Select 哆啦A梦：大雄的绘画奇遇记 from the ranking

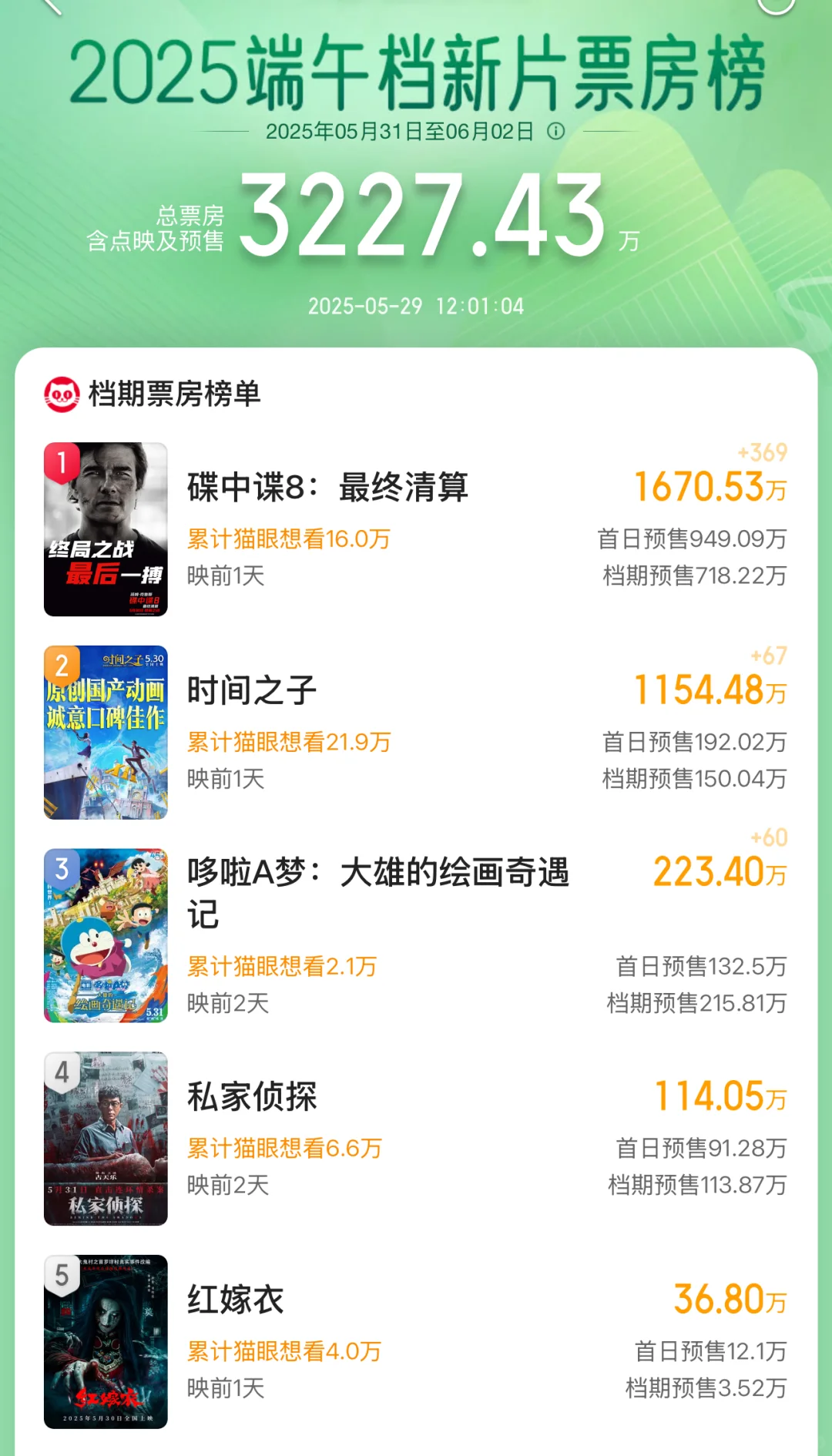(416, 935)
